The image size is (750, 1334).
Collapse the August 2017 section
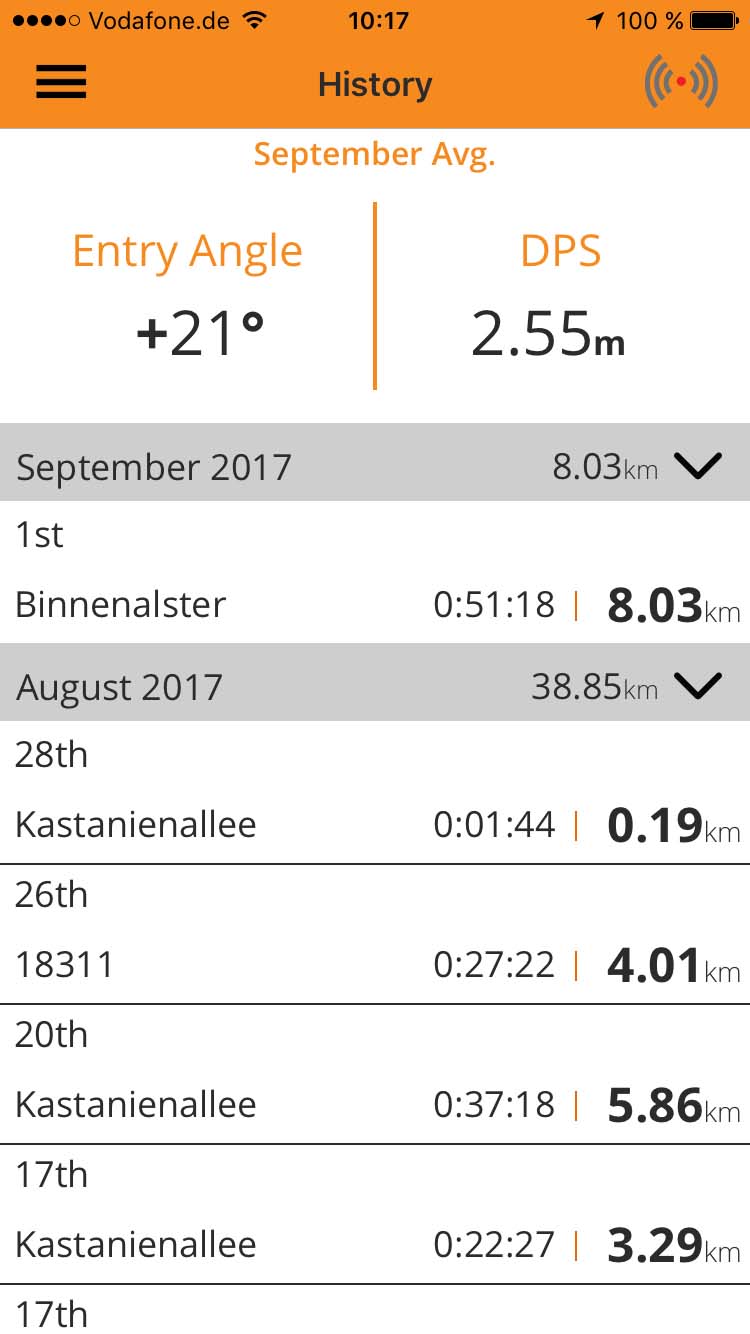[x=697, y=686]
